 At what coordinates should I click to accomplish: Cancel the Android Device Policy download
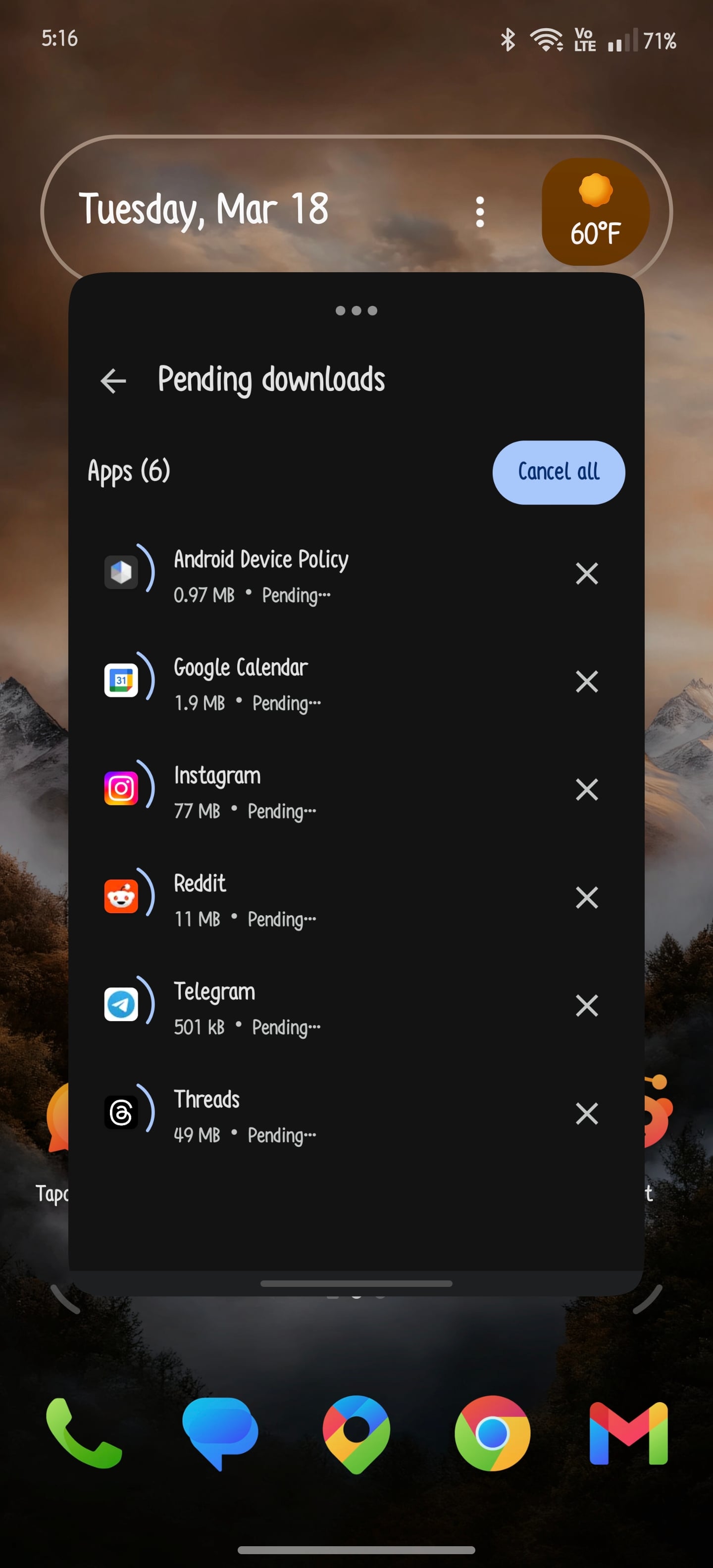coord(586,573)
